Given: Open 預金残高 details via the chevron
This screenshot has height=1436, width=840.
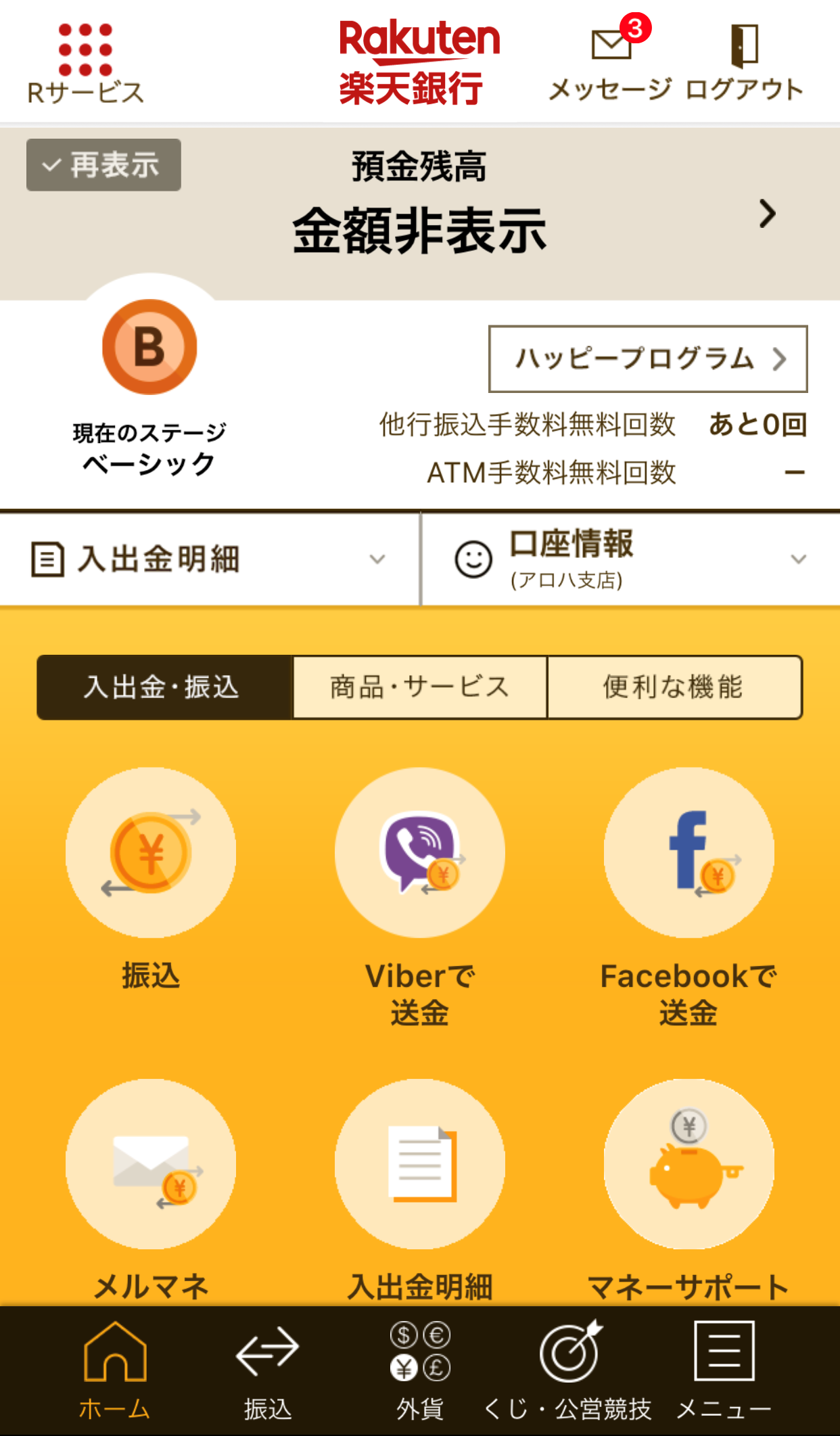Looking at the screenshot, I should (767, 214).
